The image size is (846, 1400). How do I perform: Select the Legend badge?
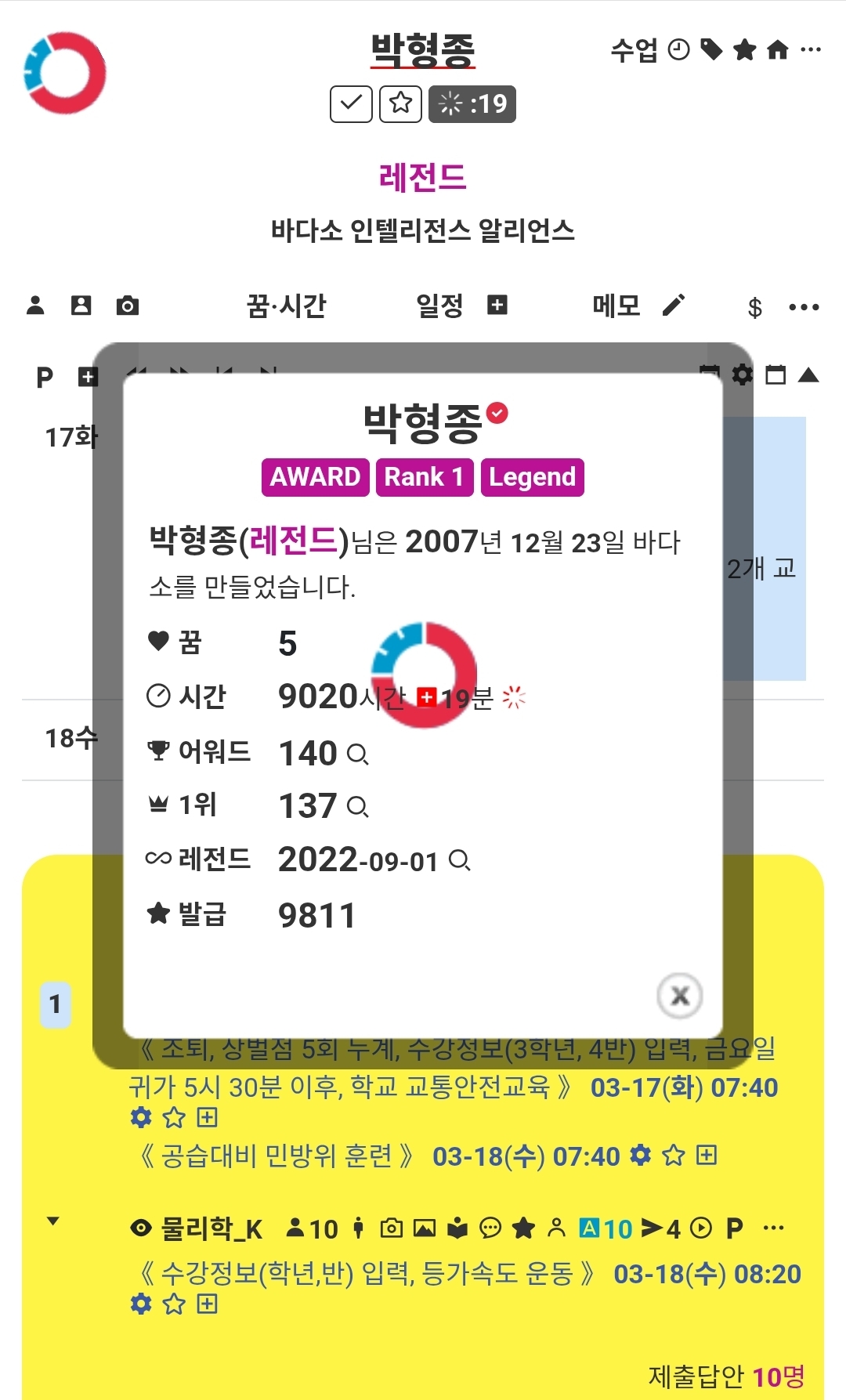click(x=532, y=477)
